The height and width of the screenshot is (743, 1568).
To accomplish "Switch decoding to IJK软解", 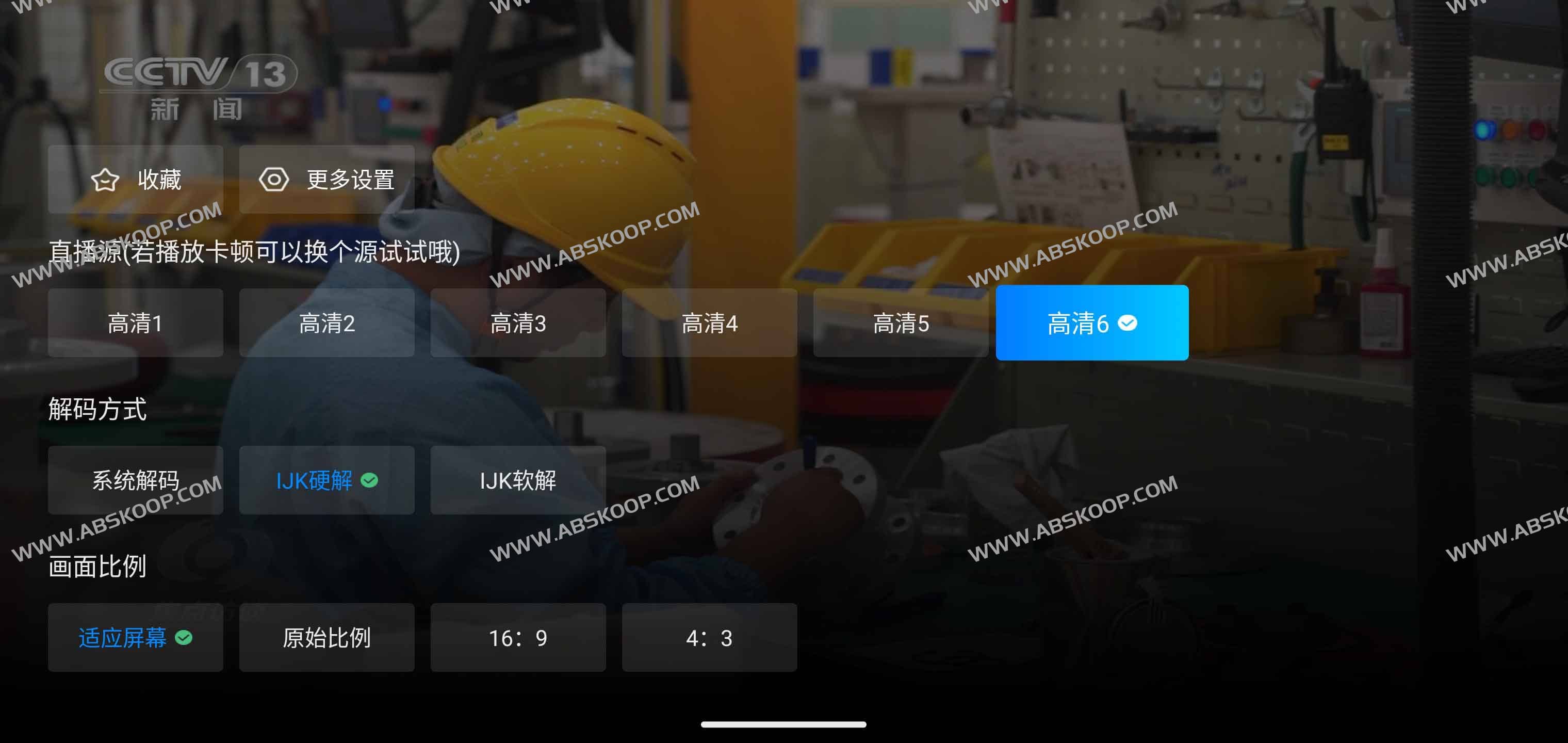I will [x=518, y=480].
